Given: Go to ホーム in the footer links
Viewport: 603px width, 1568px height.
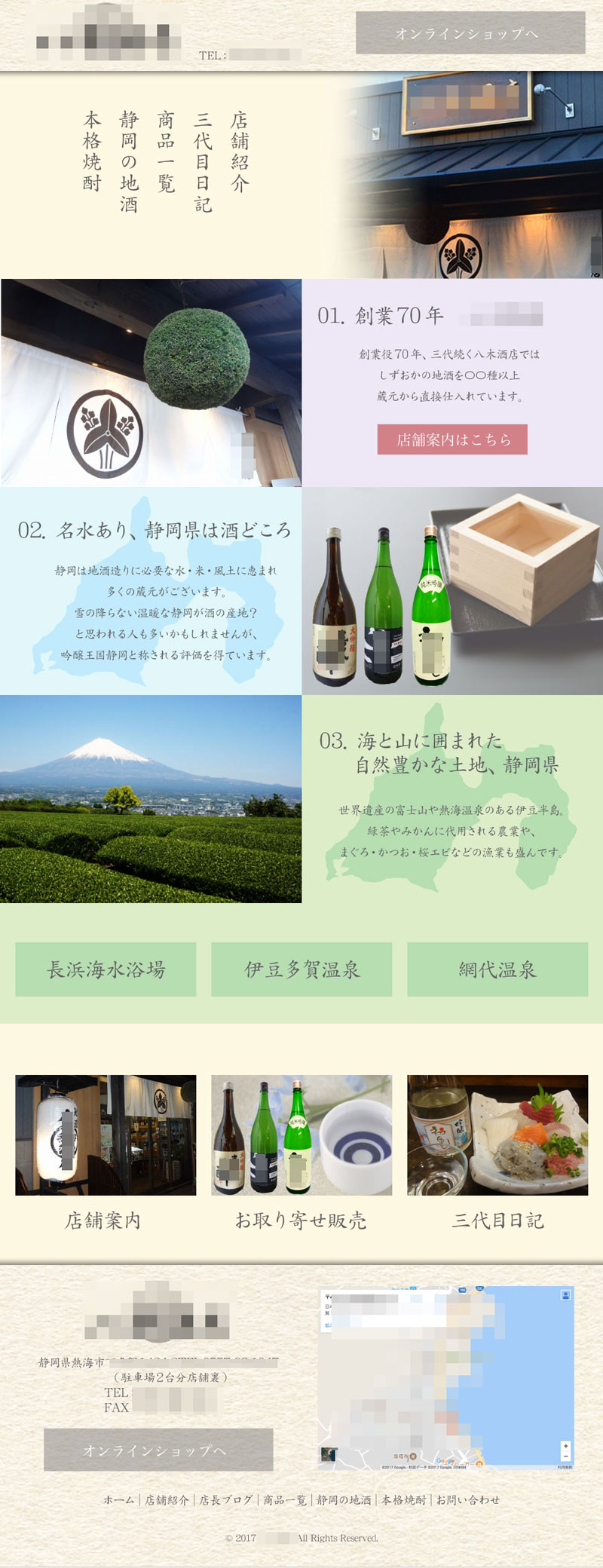Looking at the screenshot, I should (119, 1500).
